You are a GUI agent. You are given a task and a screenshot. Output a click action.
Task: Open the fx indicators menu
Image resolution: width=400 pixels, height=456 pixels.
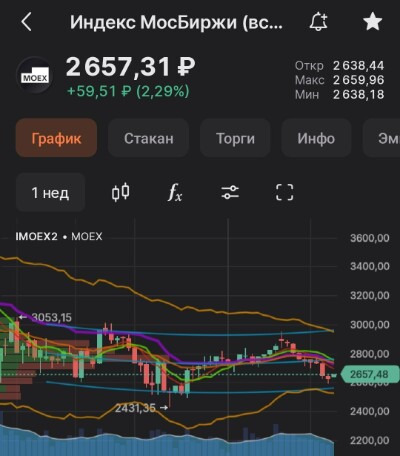(x=175, y=192)
